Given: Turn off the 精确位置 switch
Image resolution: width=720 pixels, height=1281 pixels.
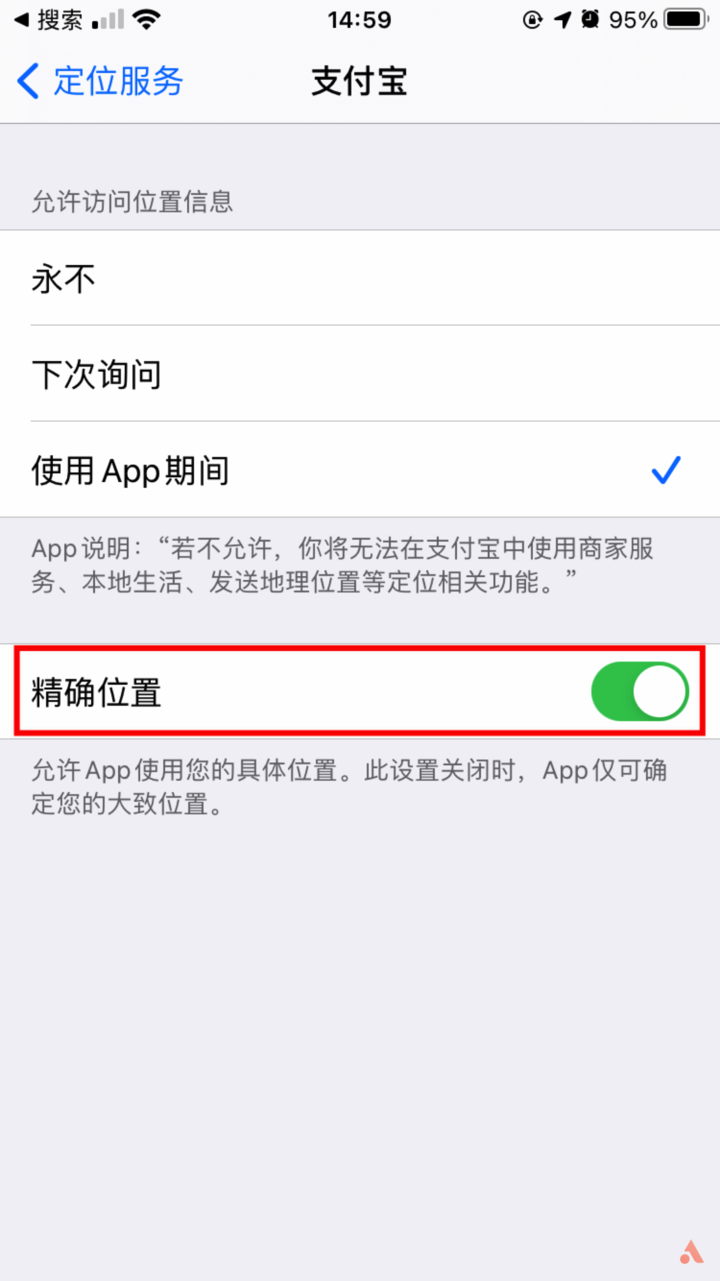Looking at the screenshot, I should 639,692.
